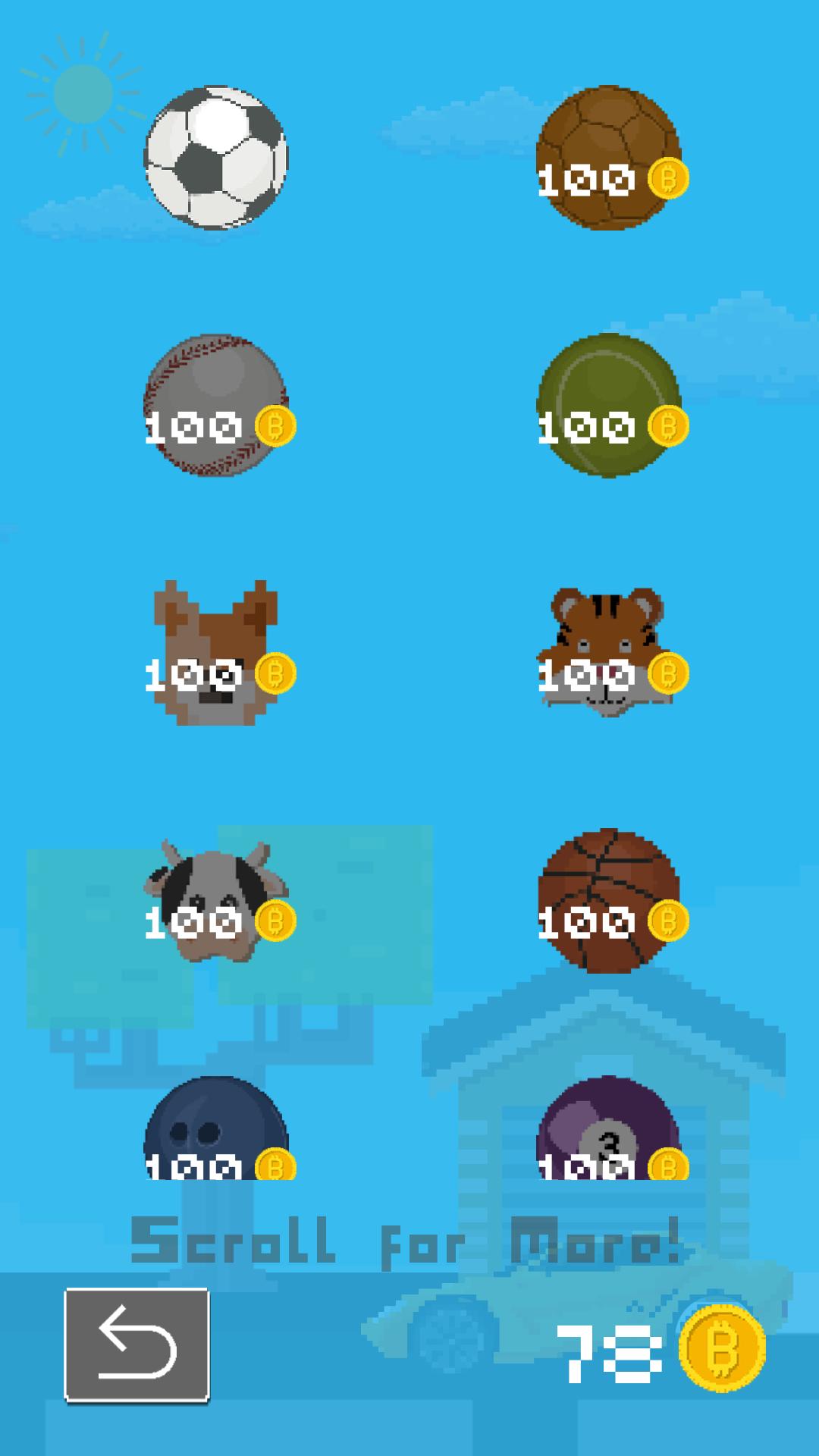Buy the basketball skin for 100 coins

tap(609, 900)
